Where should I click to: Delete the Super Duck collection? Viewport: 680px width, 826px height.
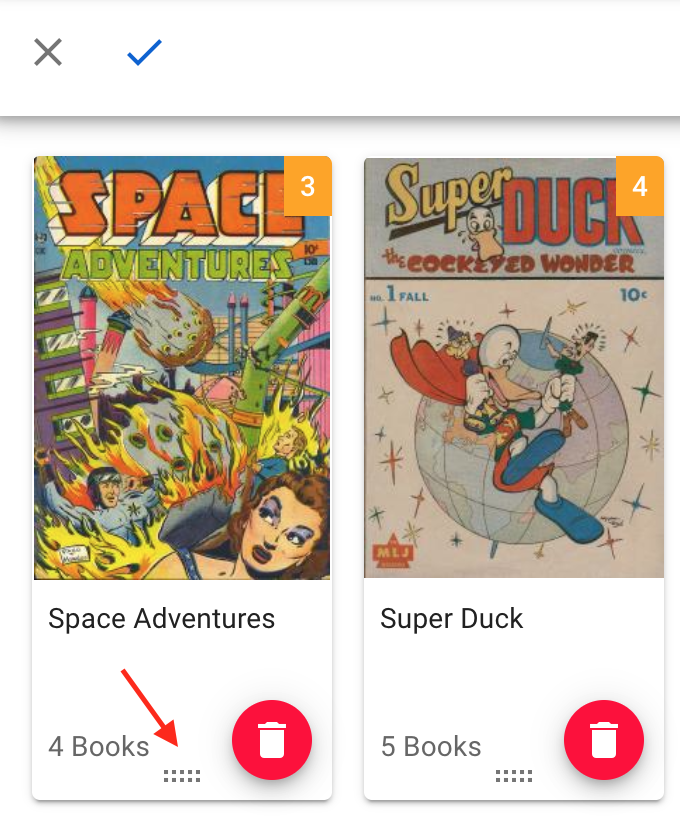pos(604,741)
